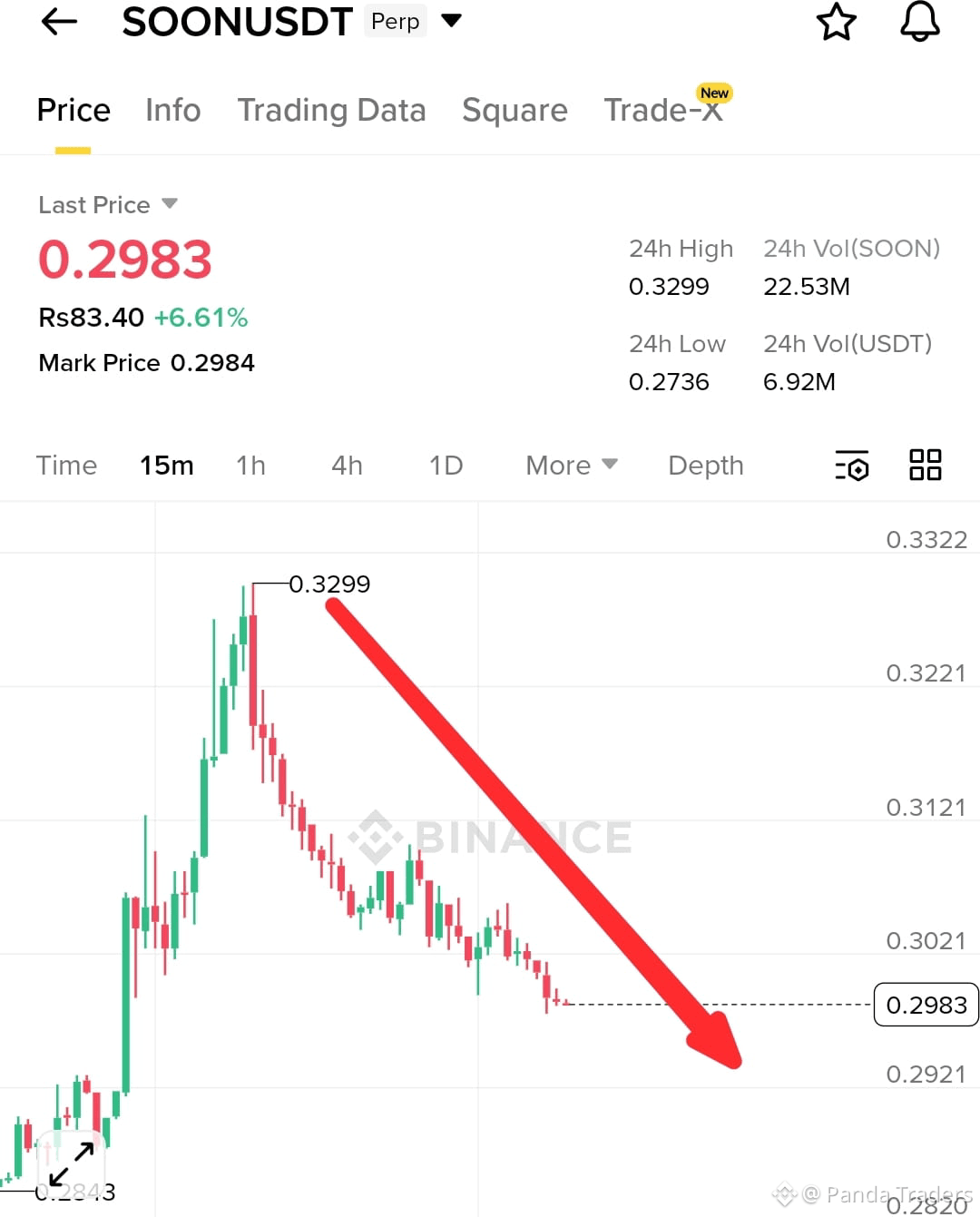Screen dimensions: 980x1217
Task: Select the 0.3299 high price marker
Action: click(330, 584)
